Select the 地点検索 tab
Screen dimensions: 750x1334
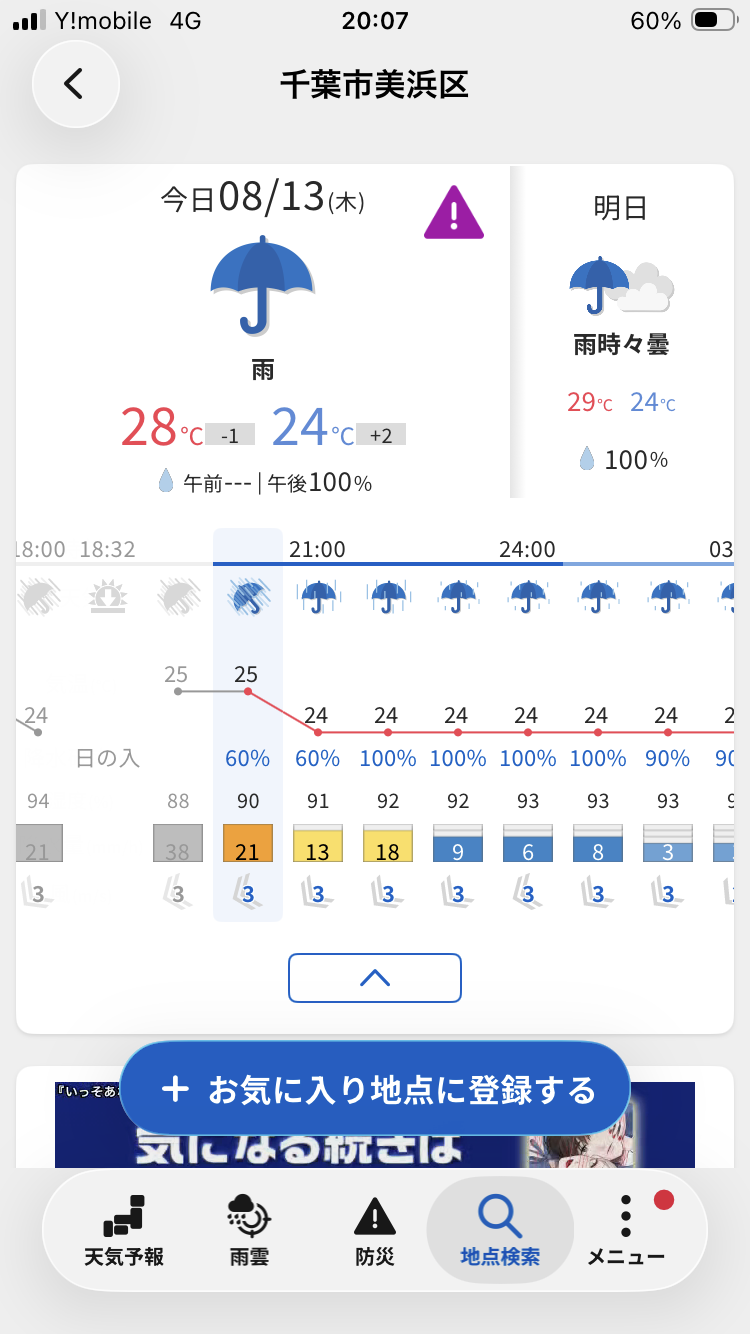tap(500, 1230)
